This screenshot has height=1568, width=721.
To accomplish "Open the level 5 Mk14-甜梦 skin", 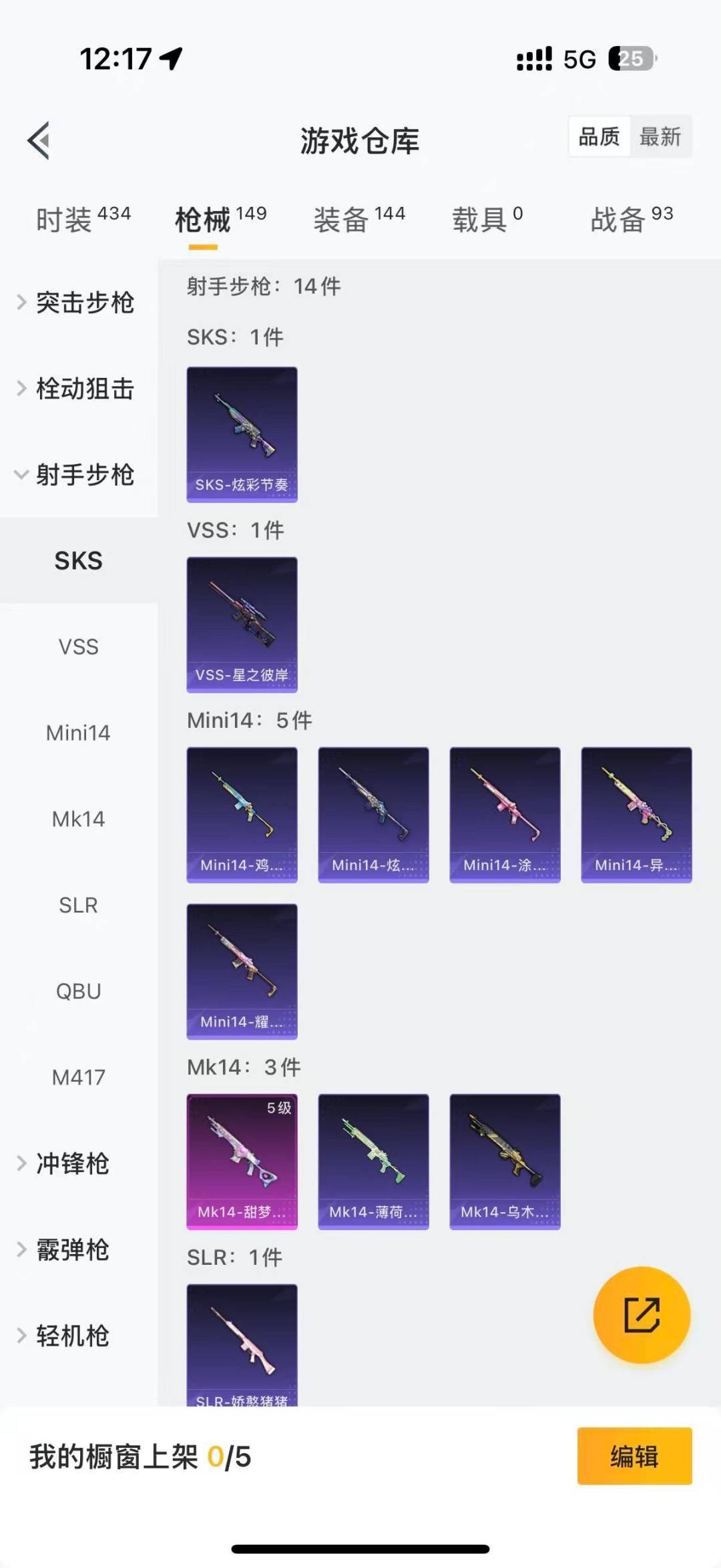I will click(242, 1161).
